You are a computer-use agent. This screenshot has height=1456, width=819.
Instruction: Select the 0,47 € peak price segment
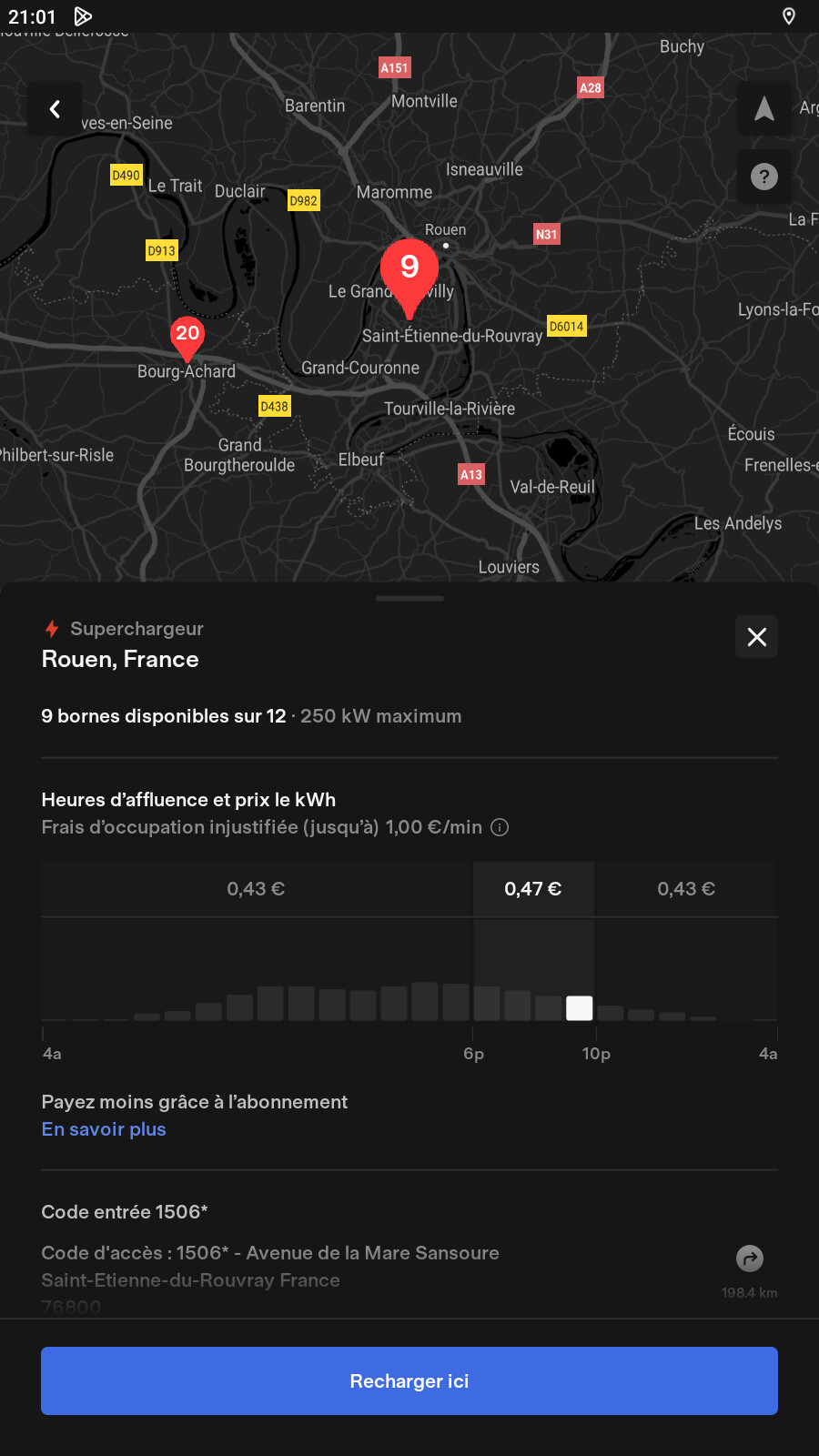coord(533,889)
